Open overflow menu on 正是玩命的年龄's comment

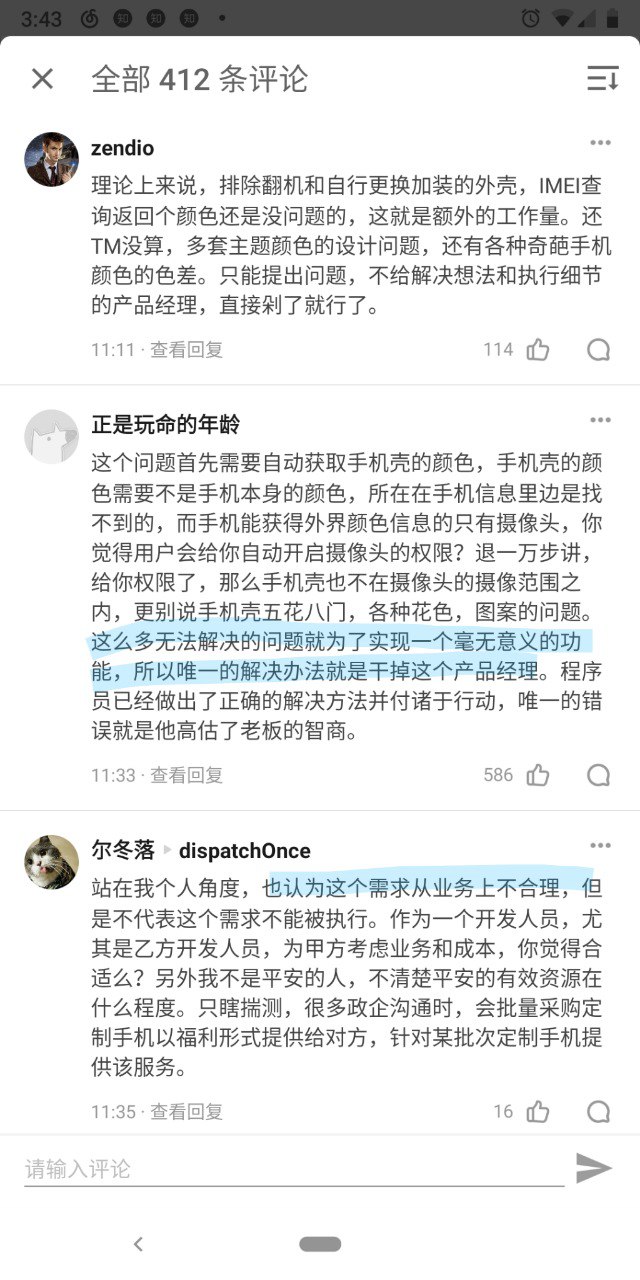[600, 420]
